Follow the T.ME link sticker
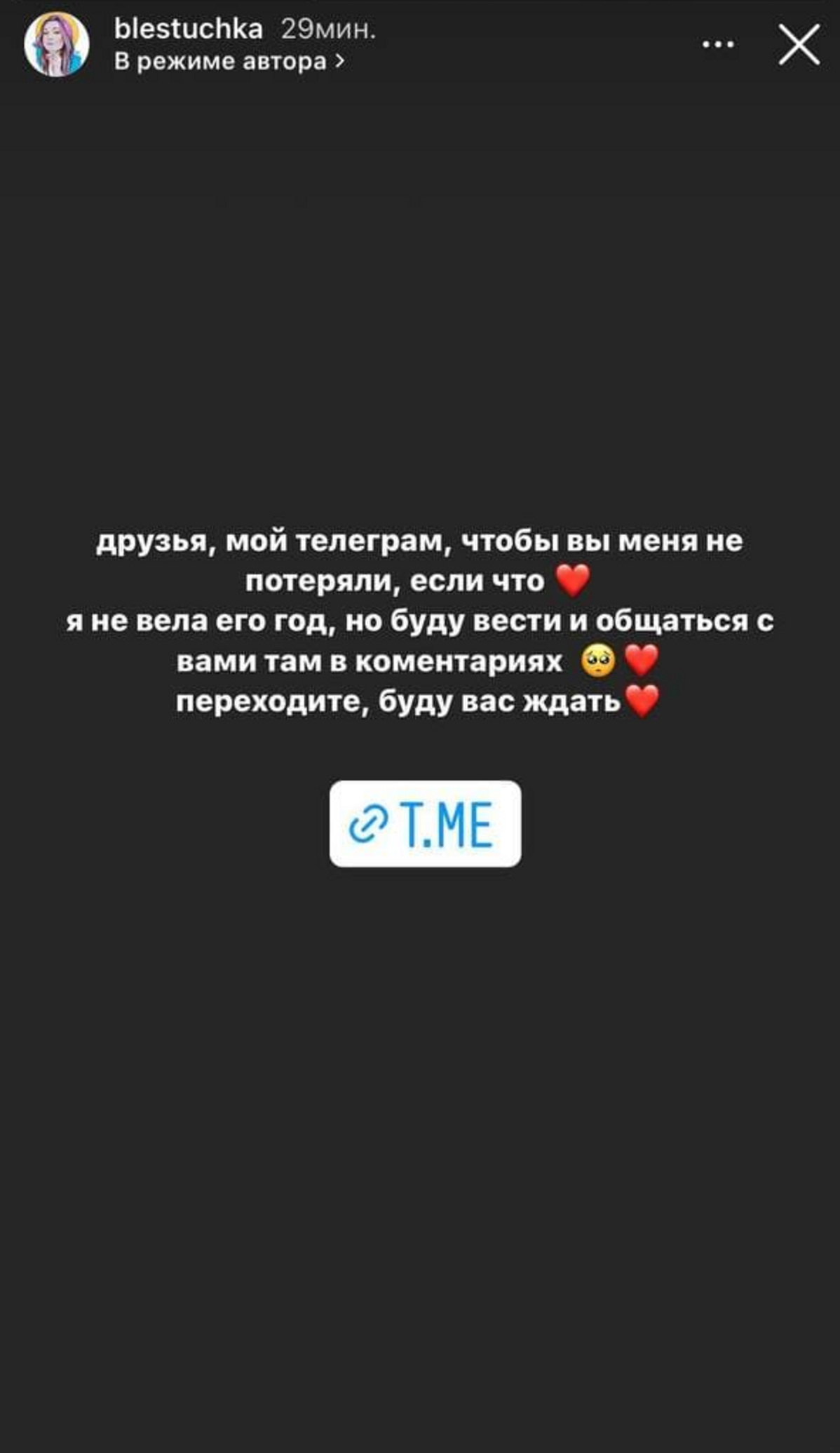Viewport: 840px width, 1453px height. [x=425, y=824]
